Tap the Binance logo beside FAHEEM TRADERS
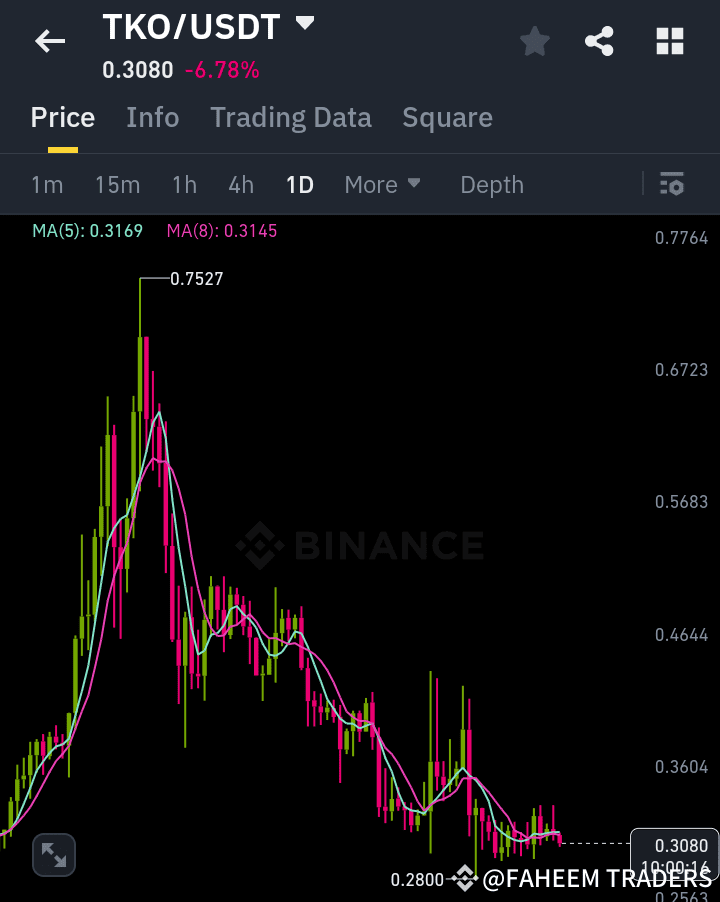 (464, 879)
